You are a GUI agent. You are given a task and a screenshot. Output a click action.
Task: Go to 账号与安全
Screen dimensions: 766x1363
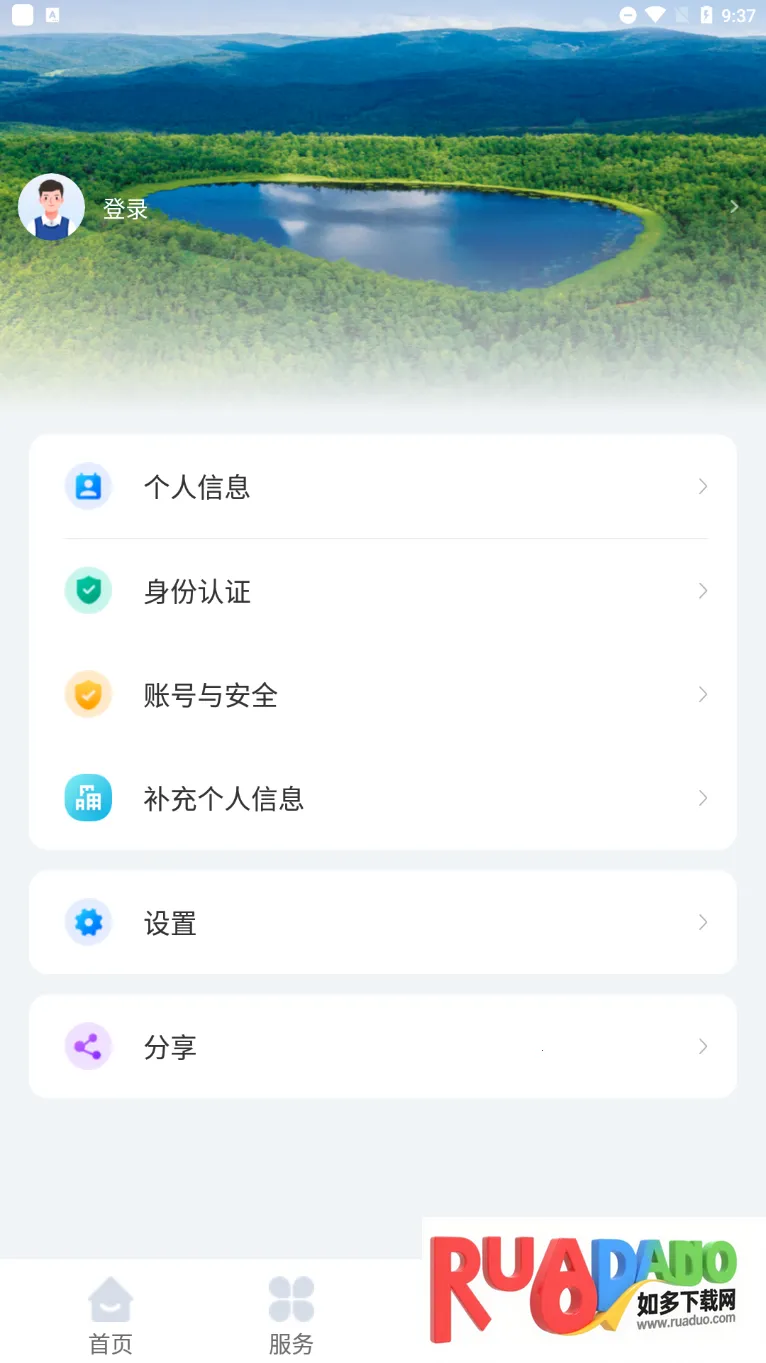click(x=383, y=695)
